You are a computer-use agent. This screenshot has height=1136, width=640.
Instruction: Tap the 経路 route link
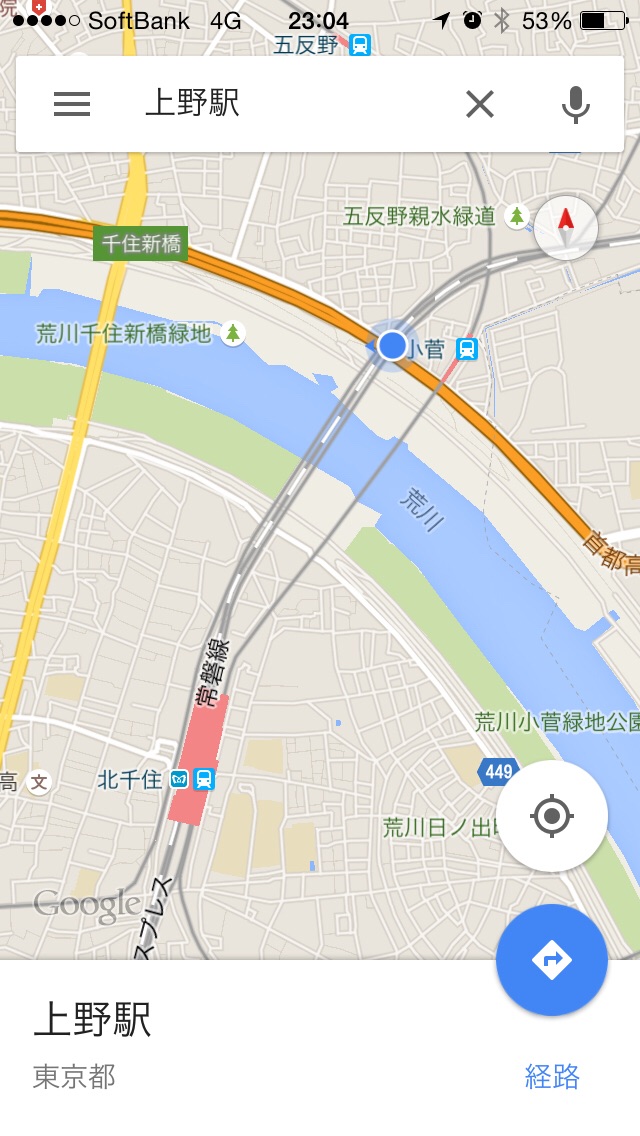pos(552,1076)
